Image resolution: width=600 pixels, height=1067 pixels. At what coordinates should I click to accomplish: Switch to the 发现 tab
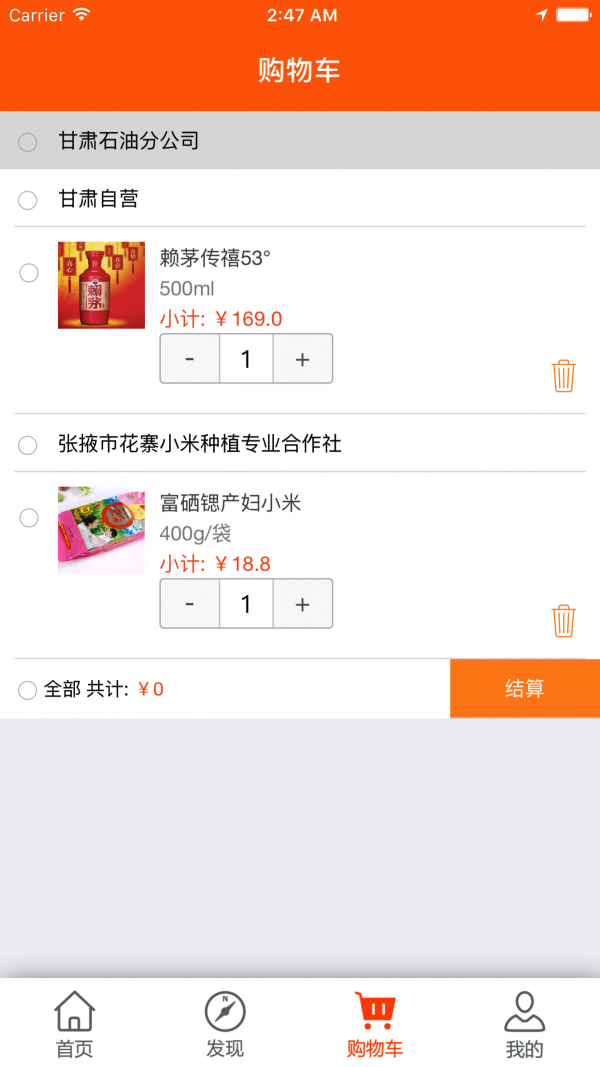225,1024
